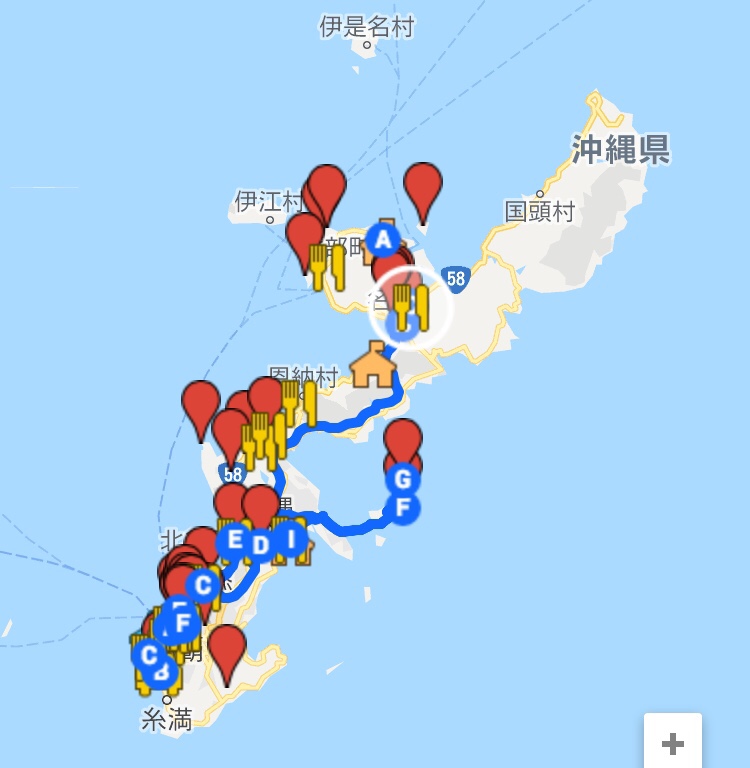Open the red pin northeast of marker A

[423, 188]
